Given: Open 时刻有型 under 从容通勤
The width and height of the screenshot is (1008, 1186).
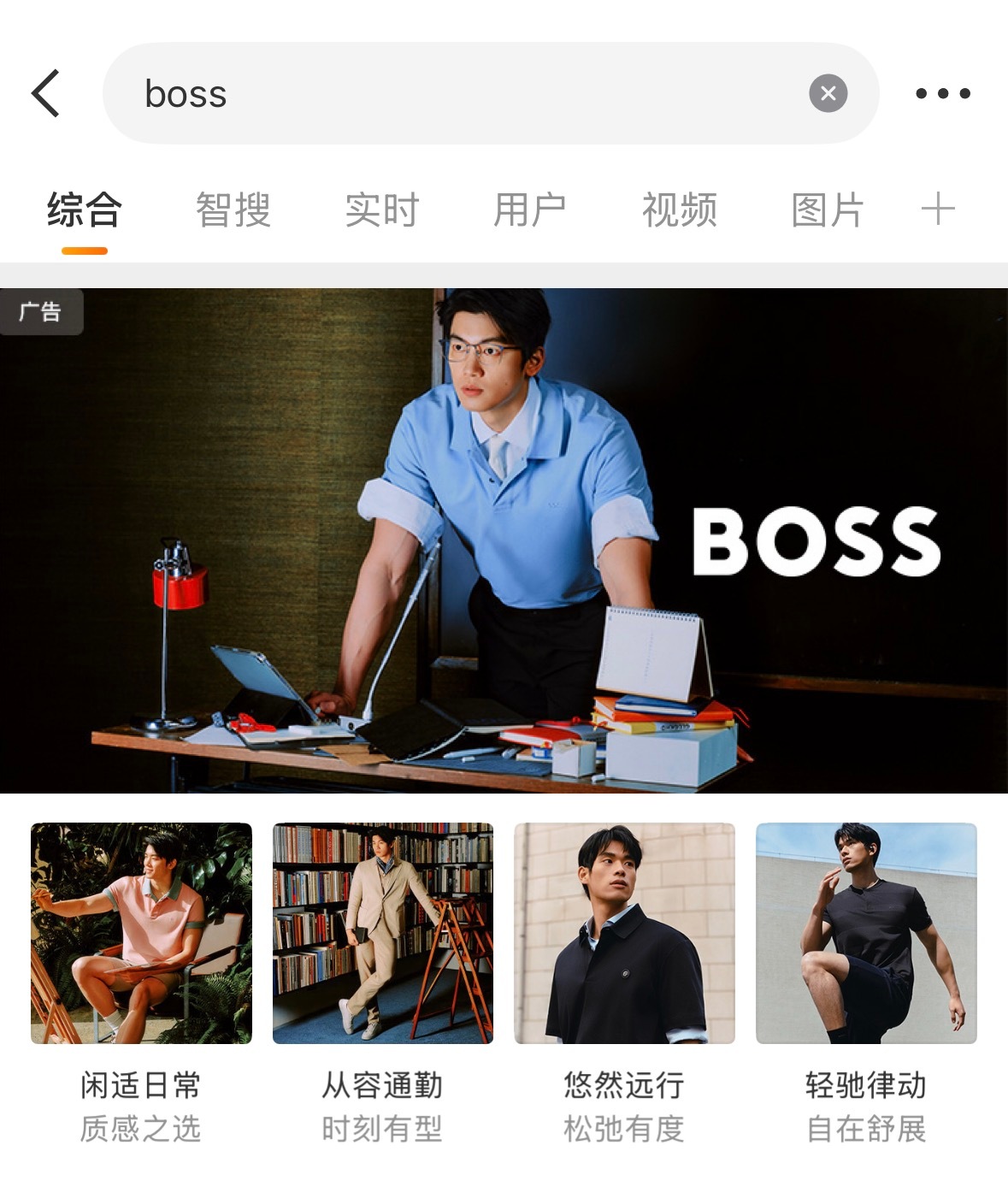Looking at the screenshot, I should 385,1129.
